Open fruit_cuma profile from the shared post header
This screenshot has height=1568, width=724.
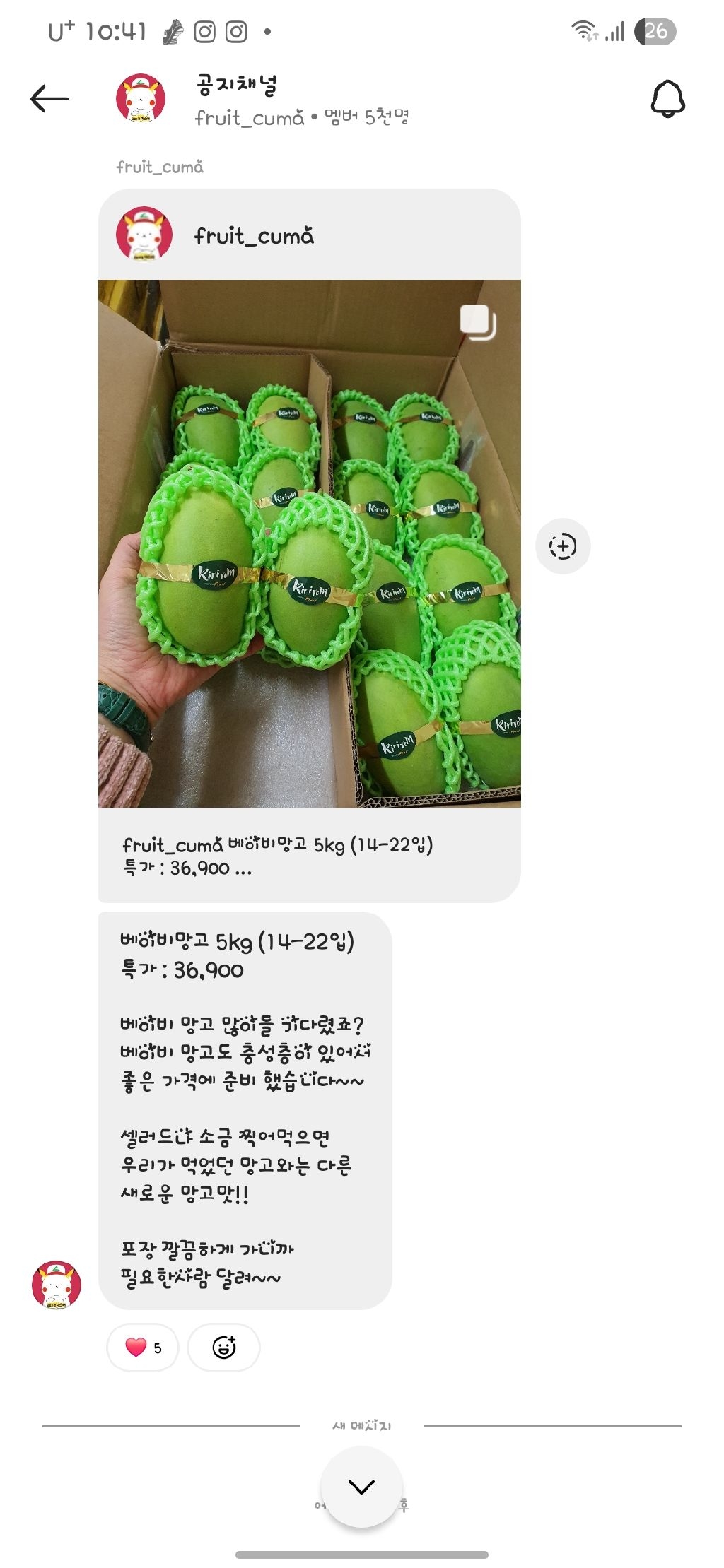(x=253, y=235)
